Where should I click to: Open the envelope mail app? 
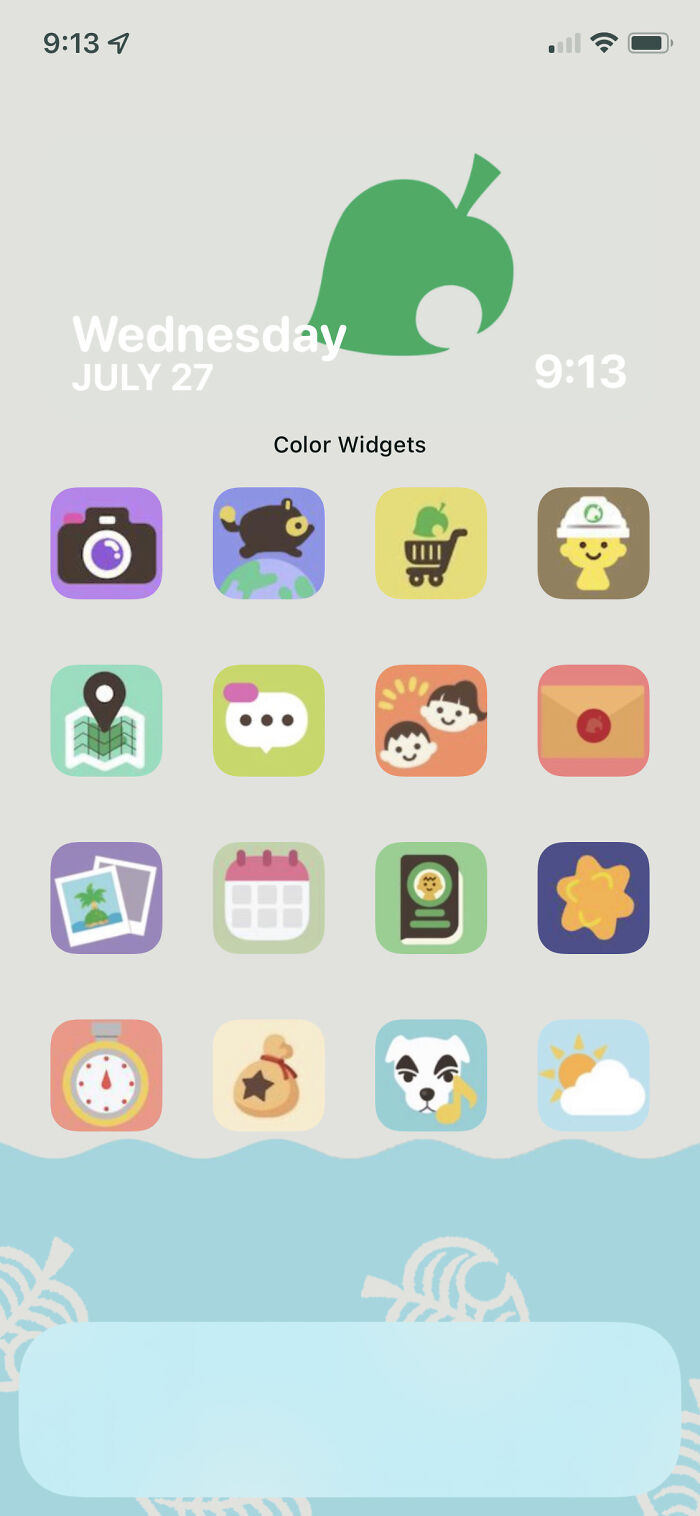tap(593, 720)
